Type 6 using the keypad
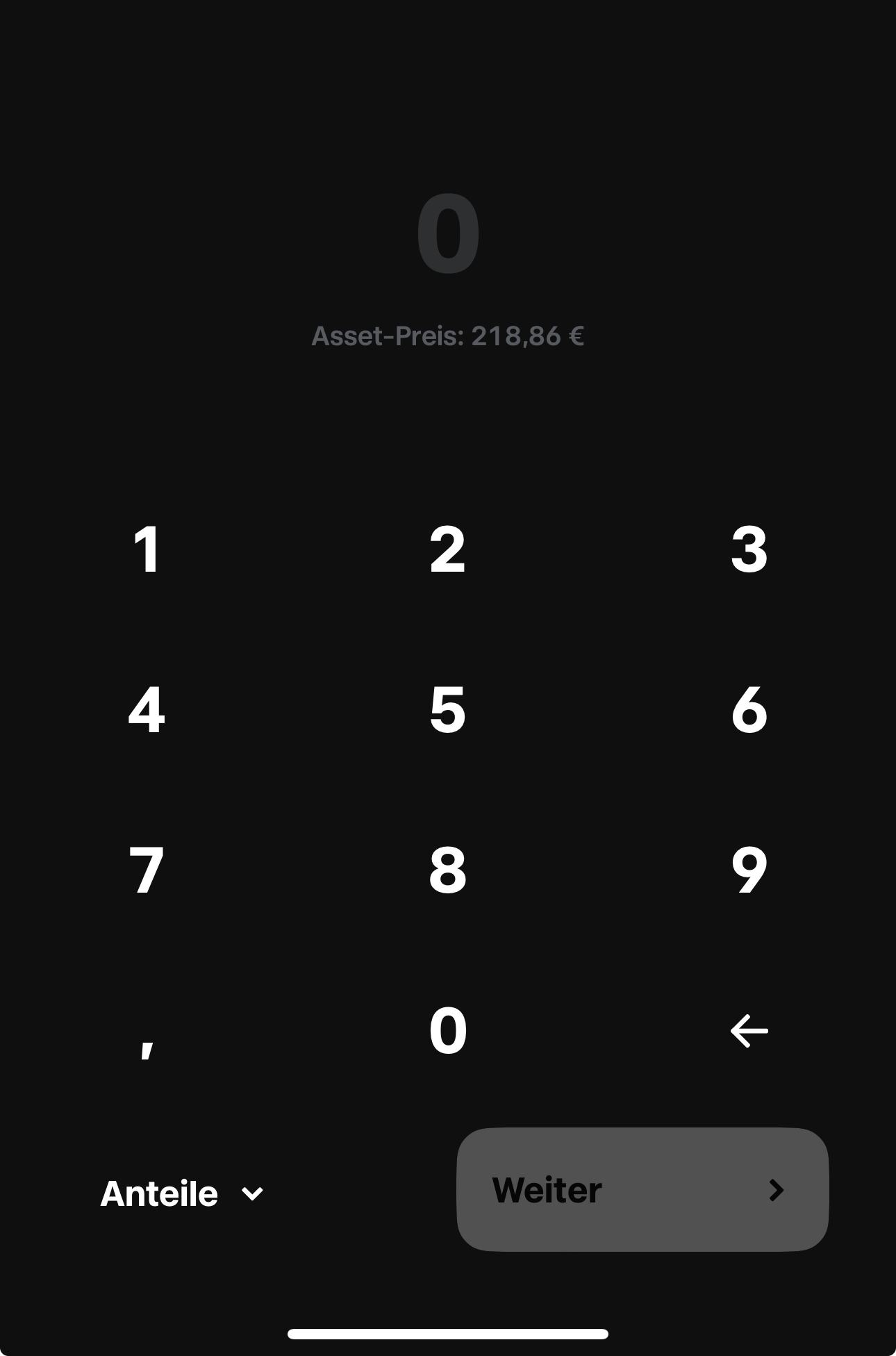Screen dimensions: 896x1356 pyautogui.click(x=749, y=709)
